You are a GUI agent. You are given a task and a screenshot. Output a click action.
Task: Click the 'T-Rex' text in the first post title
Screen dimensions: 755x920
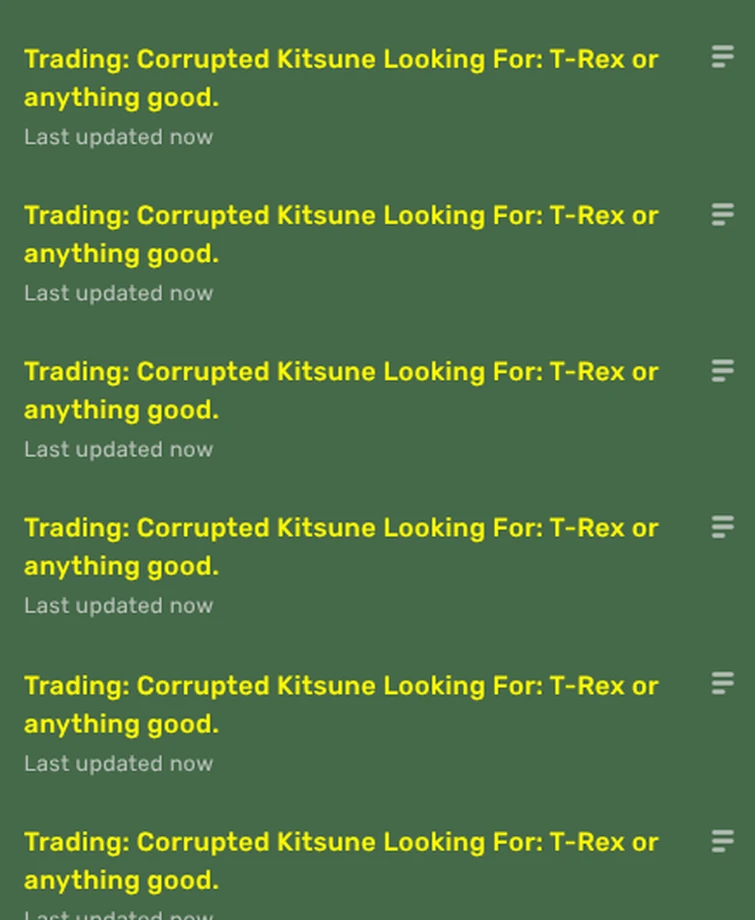[x=588, y=59]
